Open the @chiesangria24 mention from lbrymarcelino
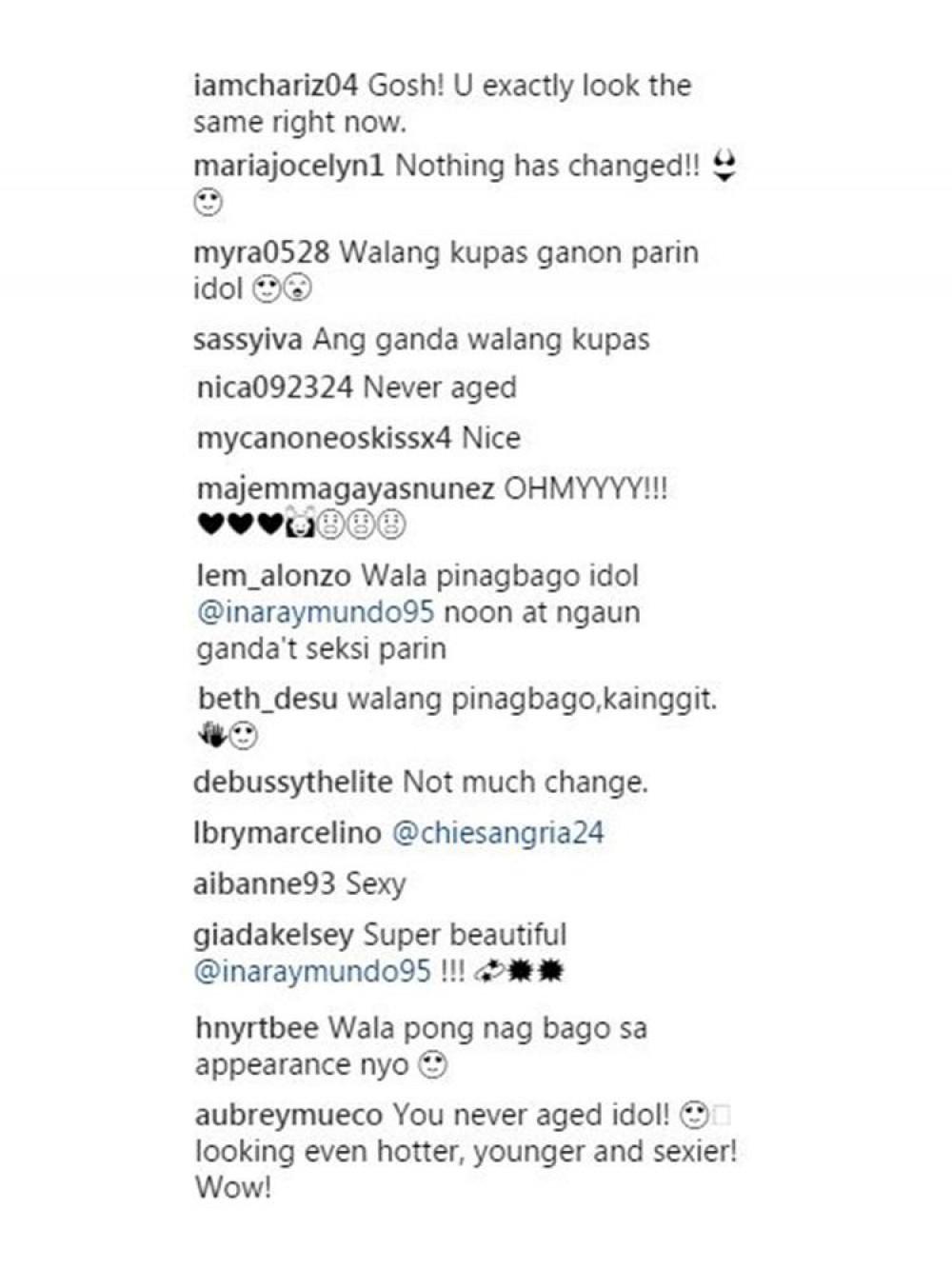This screenshot has height=1269, width=952. [498, 833]
